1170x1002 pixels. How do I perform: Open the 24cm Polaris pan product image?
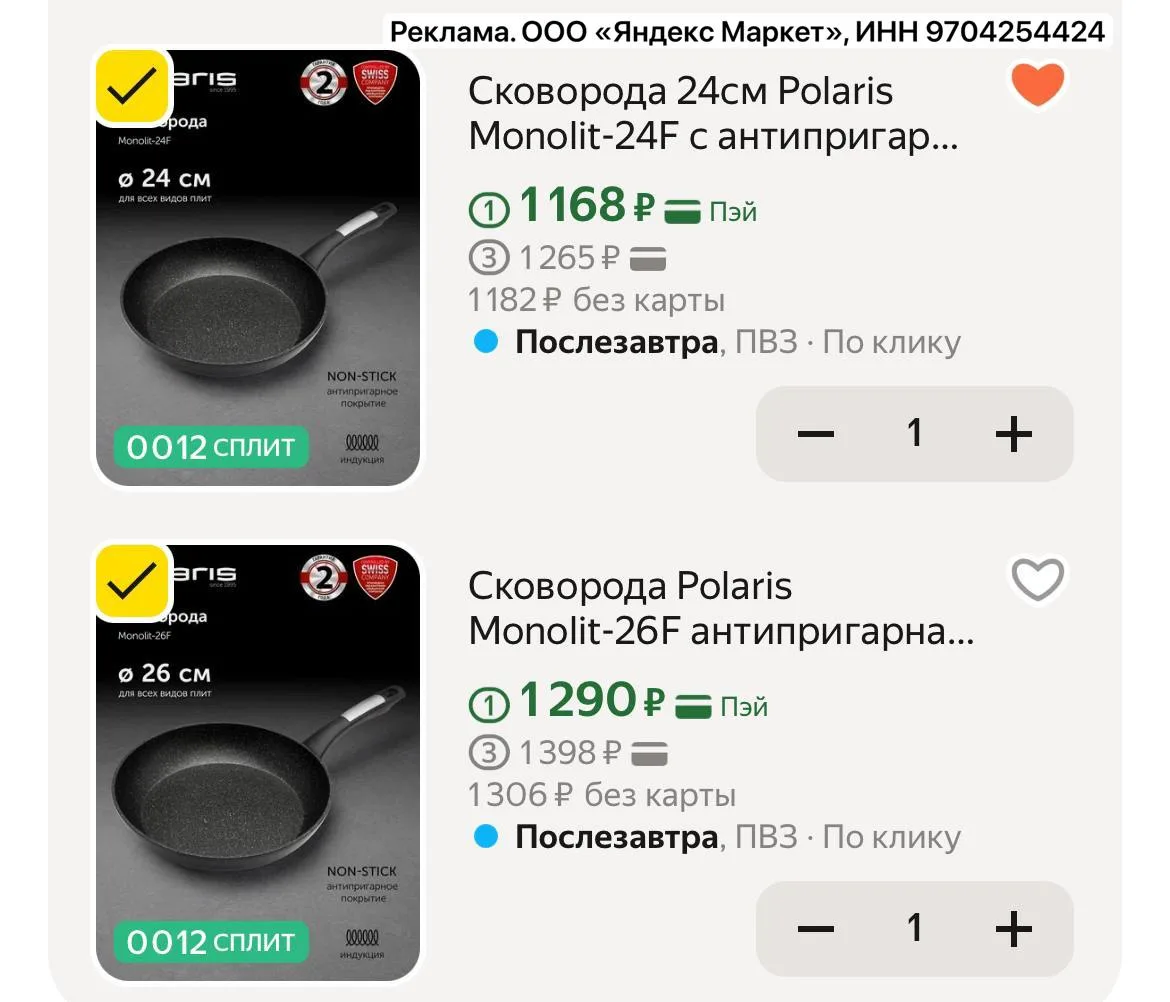(258, 290)
